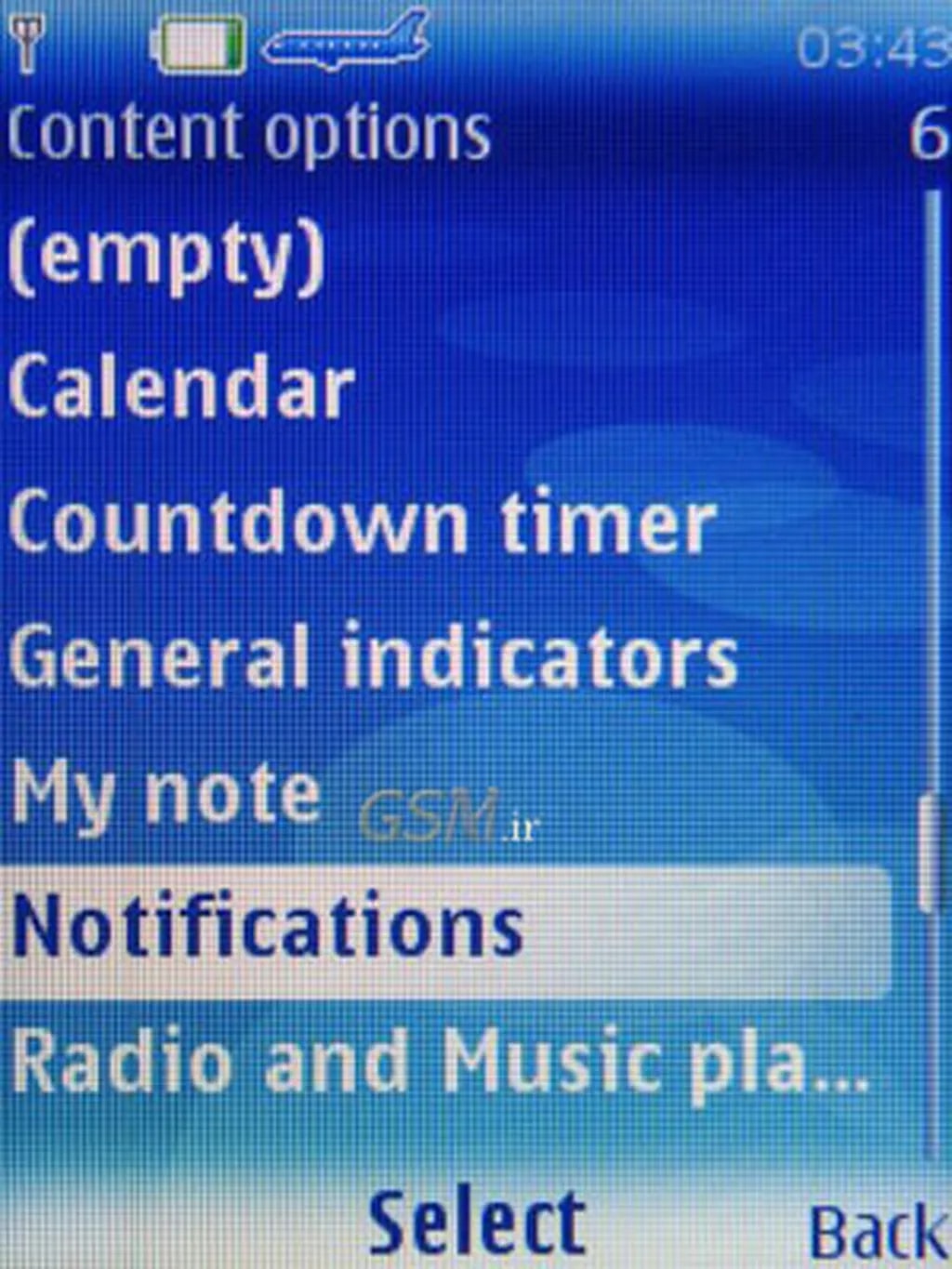Pick the Countdown timer option
Viewport: 952px width, 1269px height.
pos(363,522)
